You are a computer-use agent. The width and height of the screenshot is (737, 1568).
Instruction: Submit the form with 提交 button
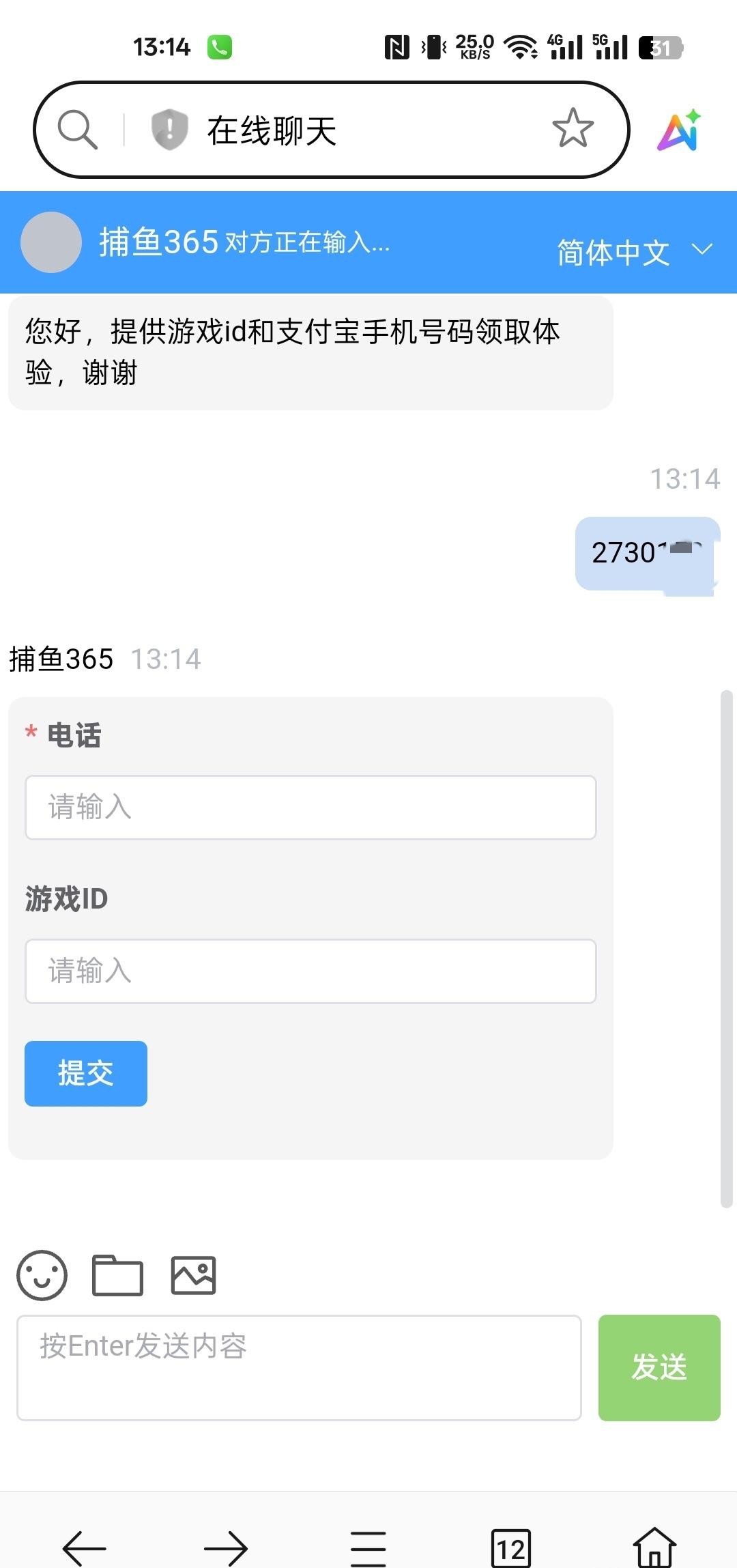pyautogui.click(x=86, y=1073)
